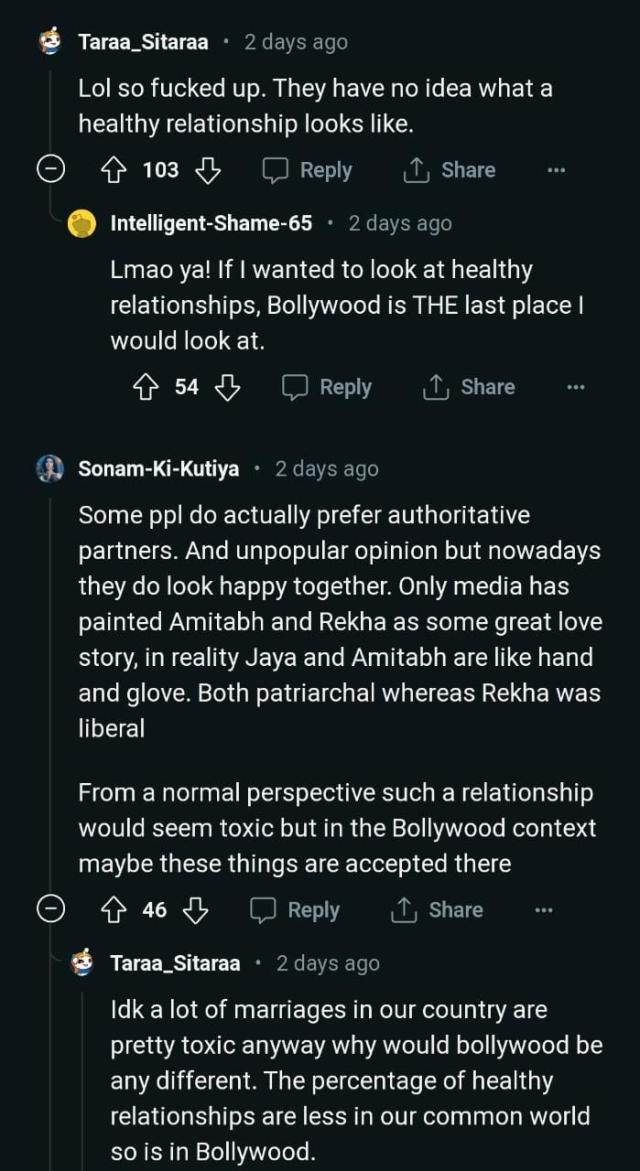
Task: Open Intelligent-Shame-65's profile
Action: tap(211, 224)
